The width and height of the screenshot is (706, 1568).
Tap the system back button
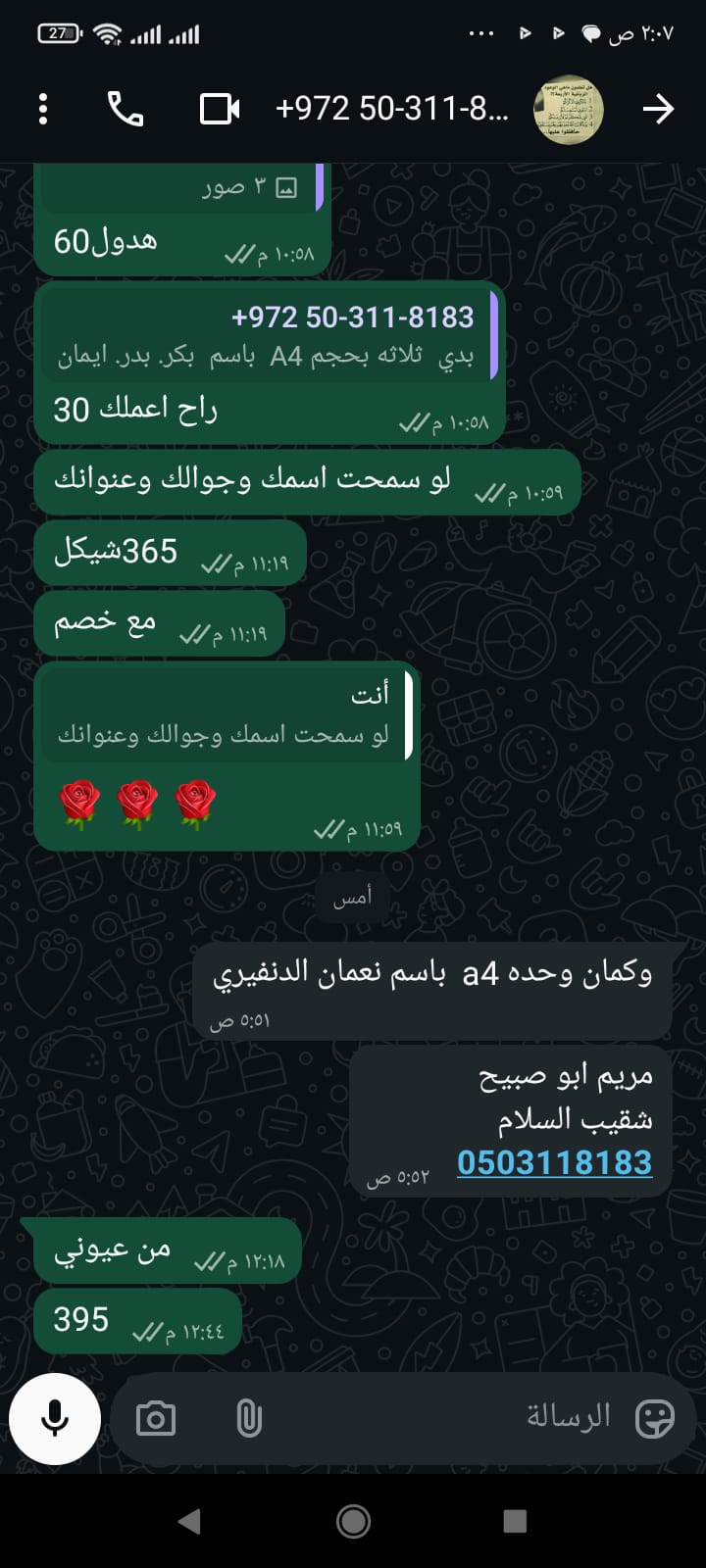click(x=189, y=1520)
